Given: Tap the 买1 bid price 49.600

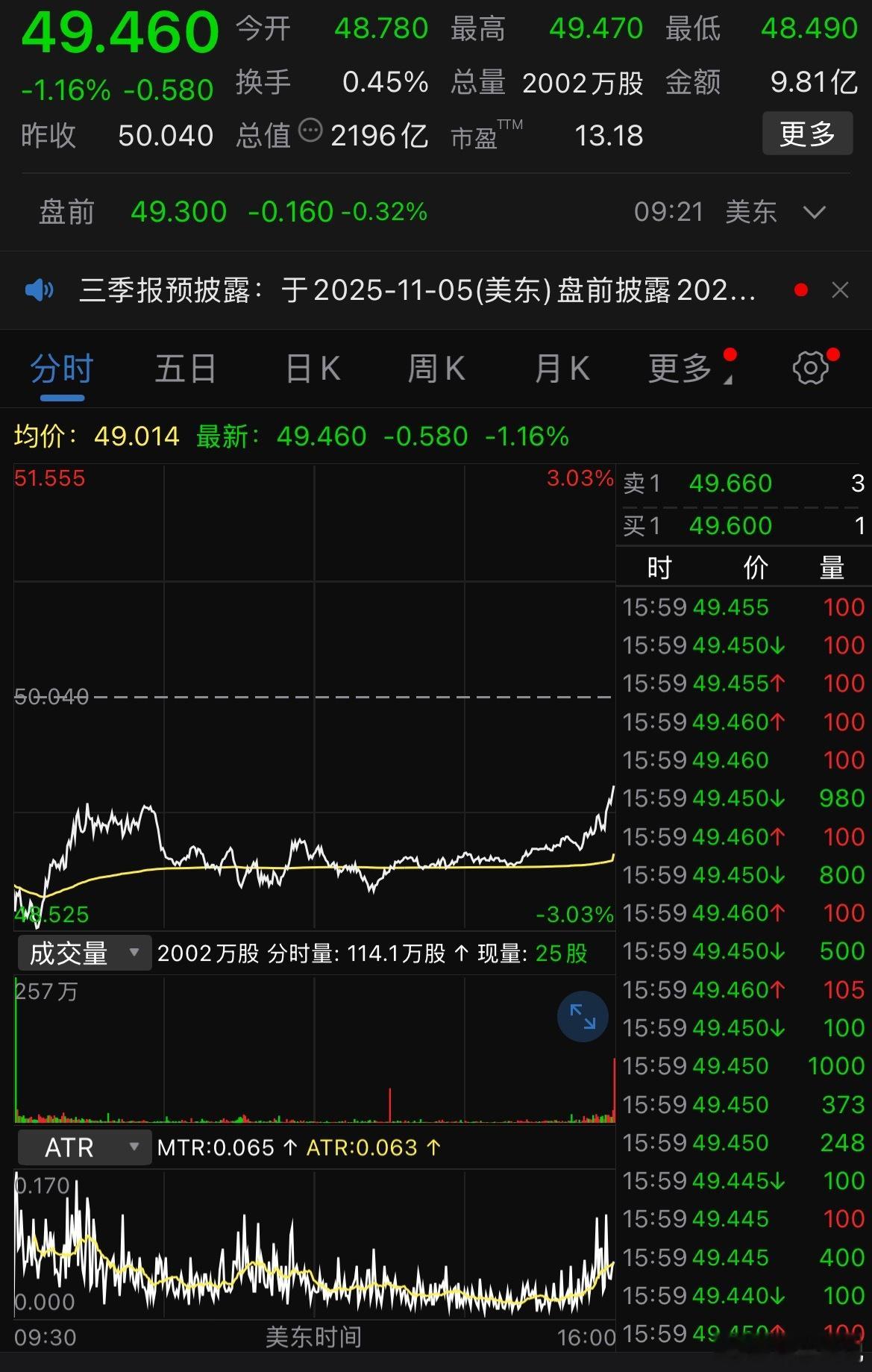Looking at the screenshot, I should [731, 526].
